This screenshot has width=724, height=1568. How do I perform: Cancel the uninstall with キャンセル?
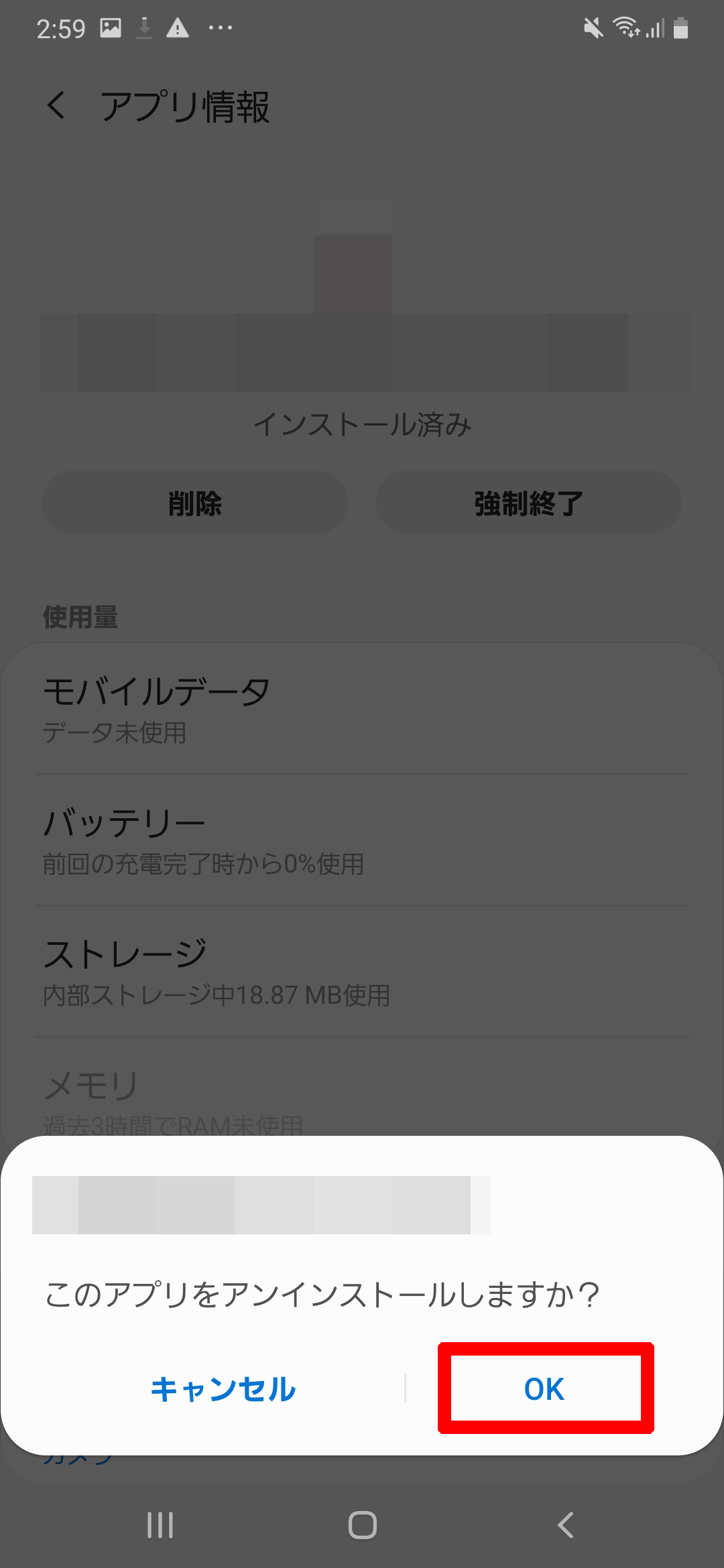(x=223, y=1388)
